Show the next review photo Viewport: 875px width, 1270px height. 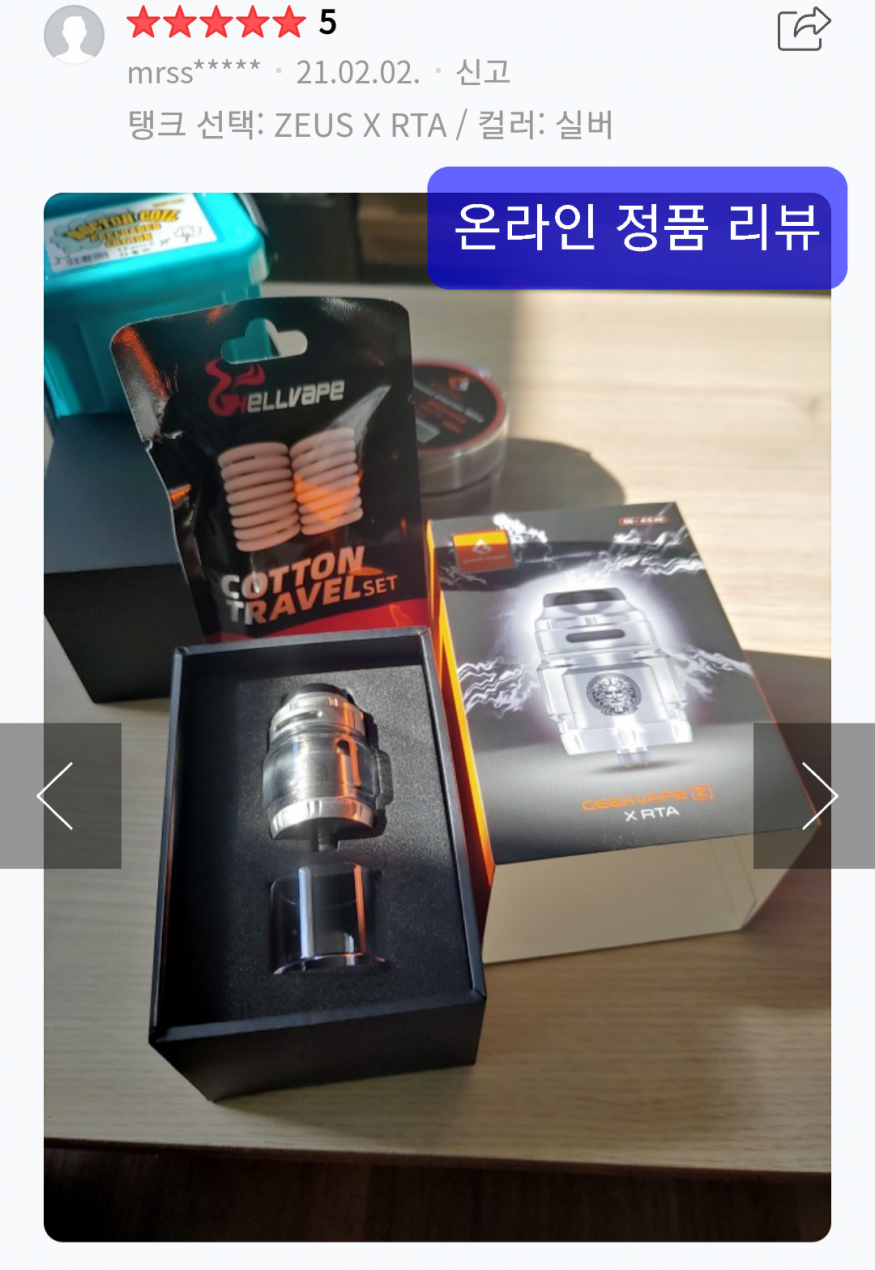[816, 796]
